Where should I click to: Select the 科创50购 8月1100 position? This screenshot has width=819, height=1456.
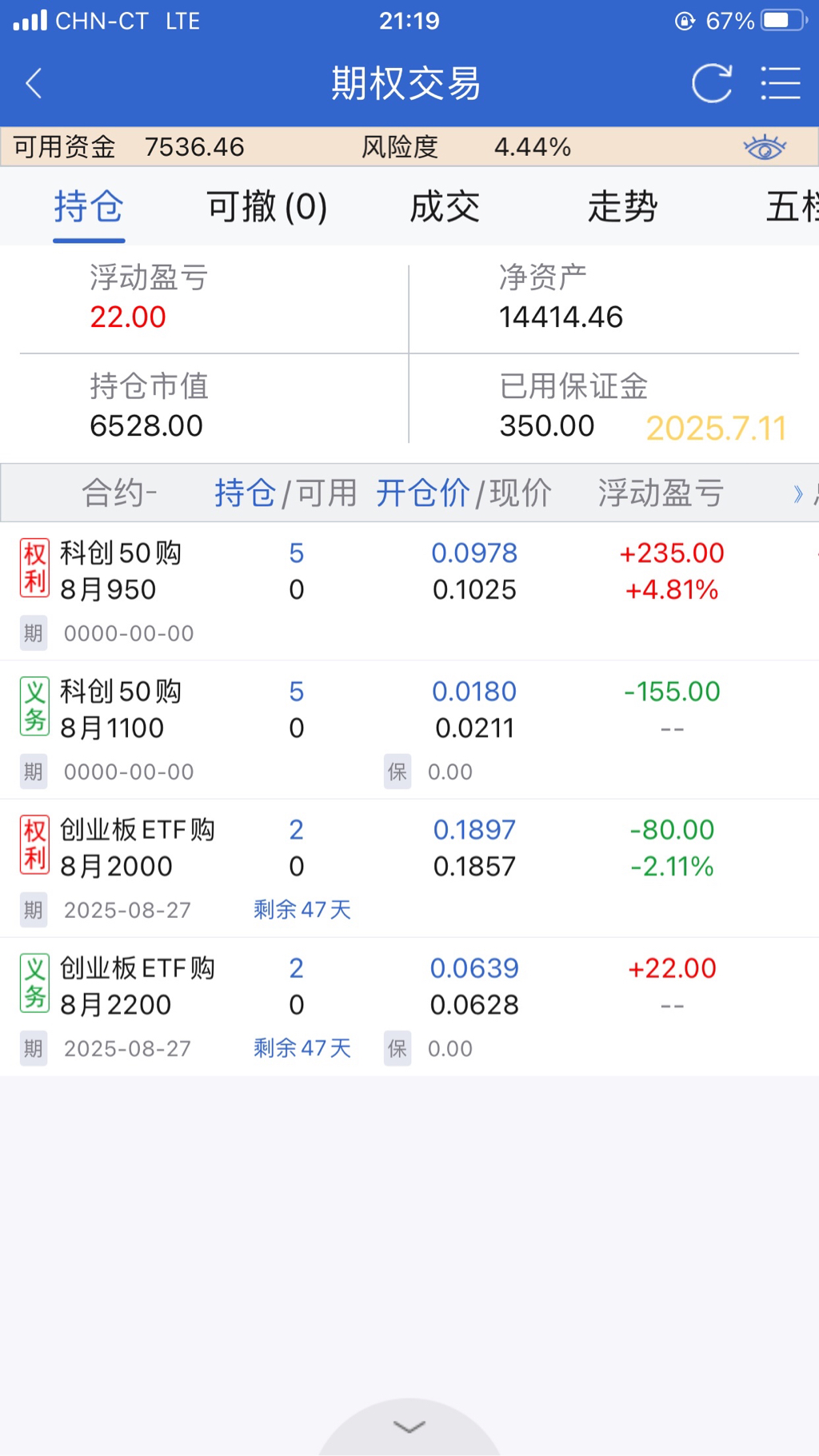pos(121,709)
